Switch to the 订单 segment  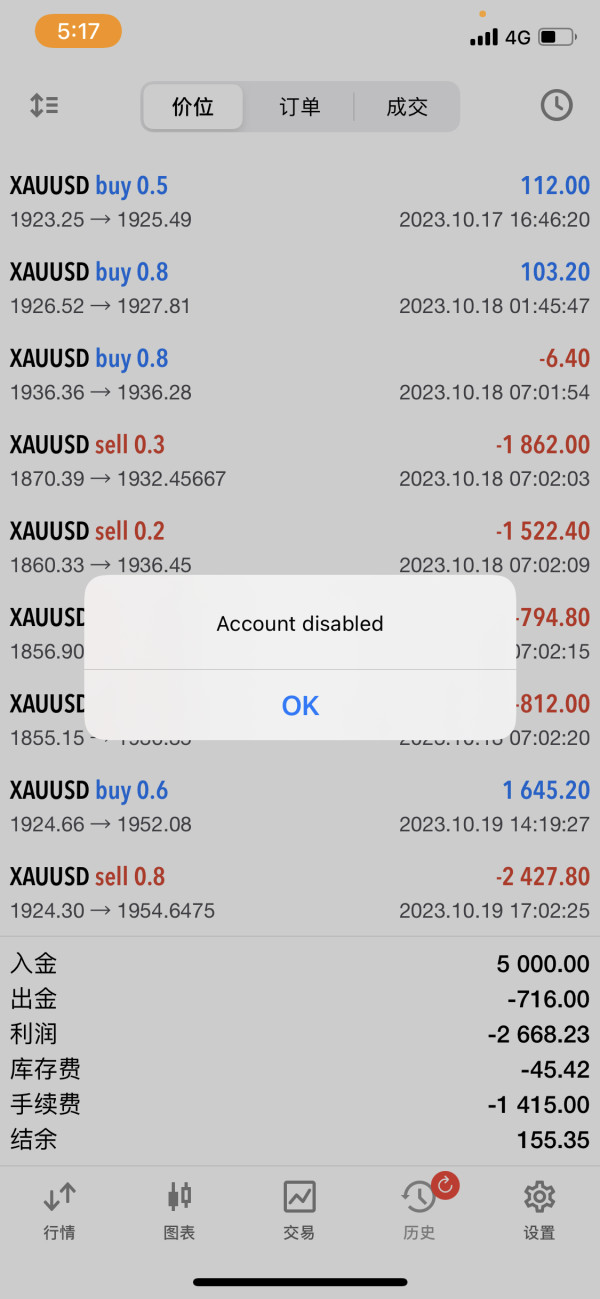click(299, 107)
